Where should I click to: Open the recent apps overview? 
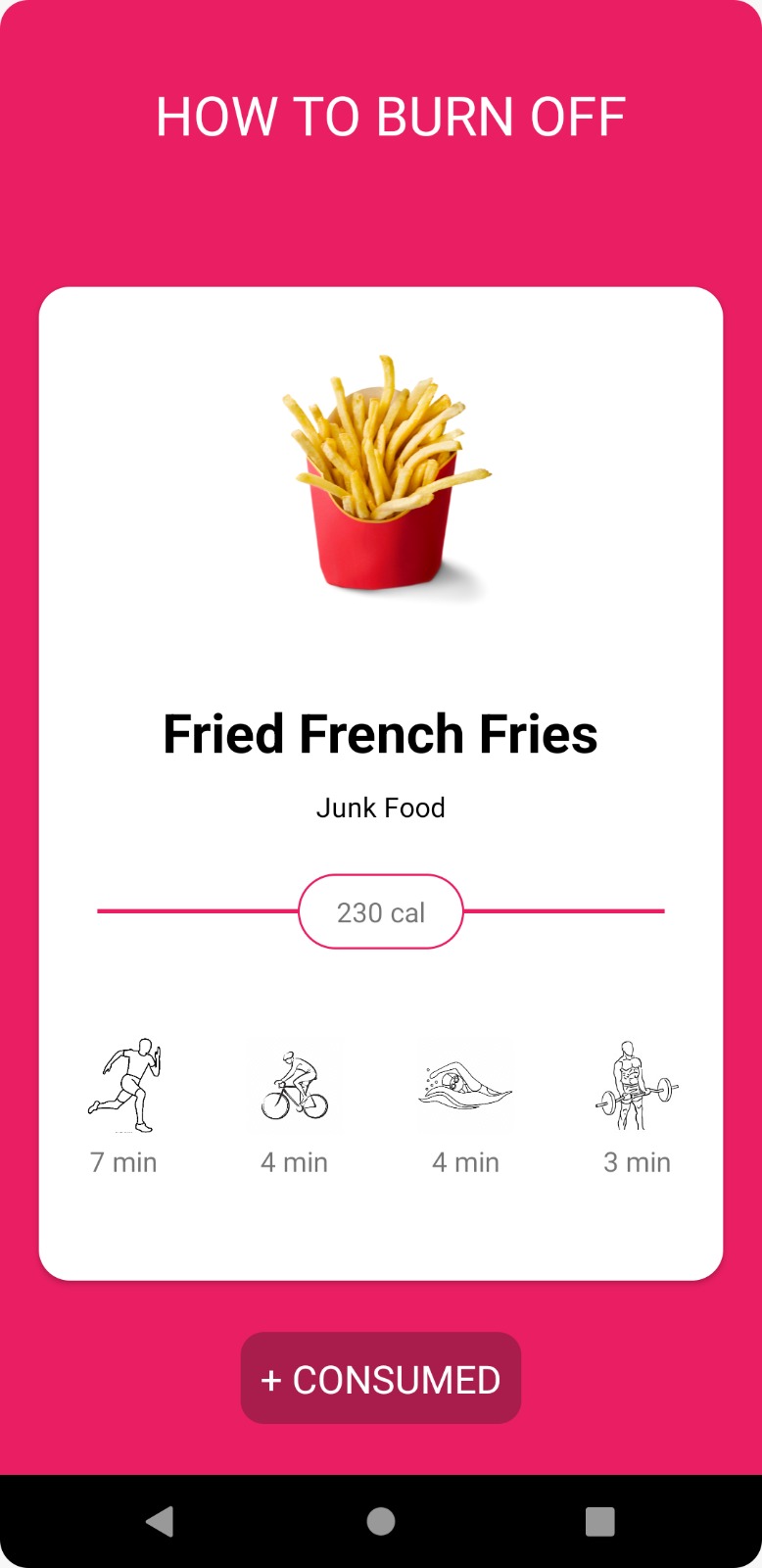[600, 1521]
